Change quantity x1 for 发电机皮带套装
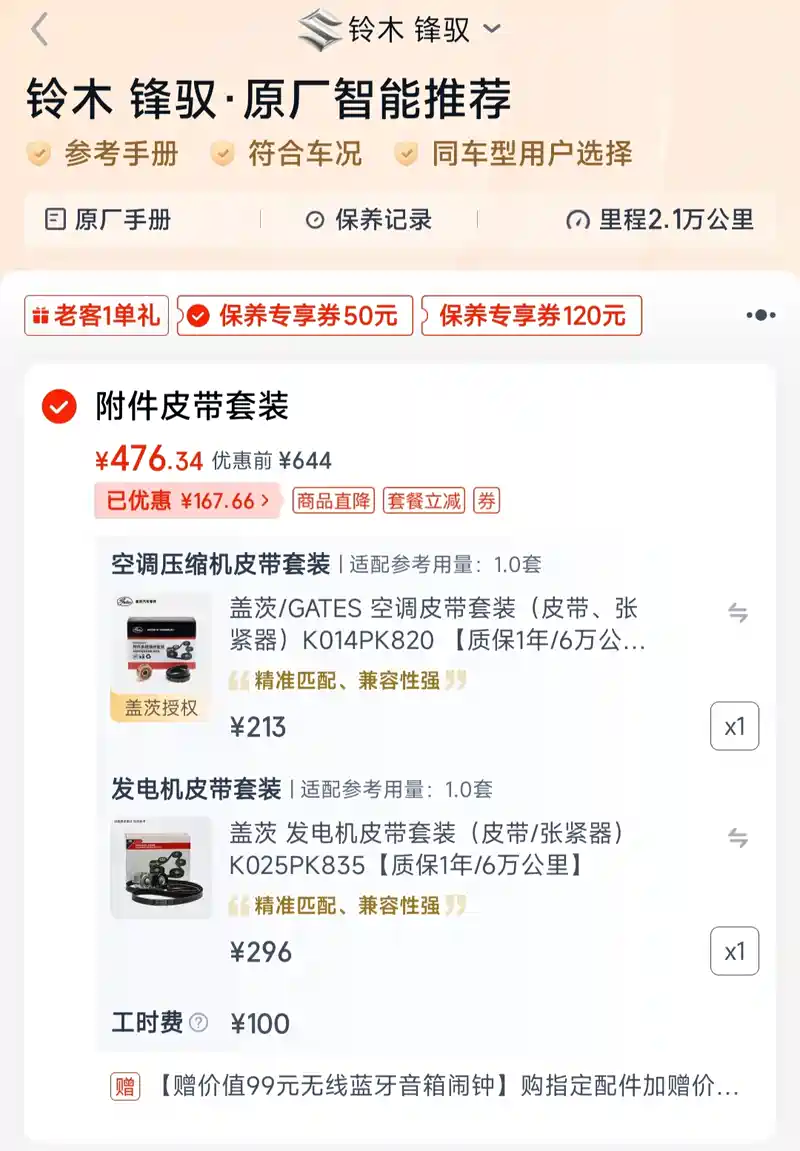The image size is (800, 1151). click(x=734, y=951)
